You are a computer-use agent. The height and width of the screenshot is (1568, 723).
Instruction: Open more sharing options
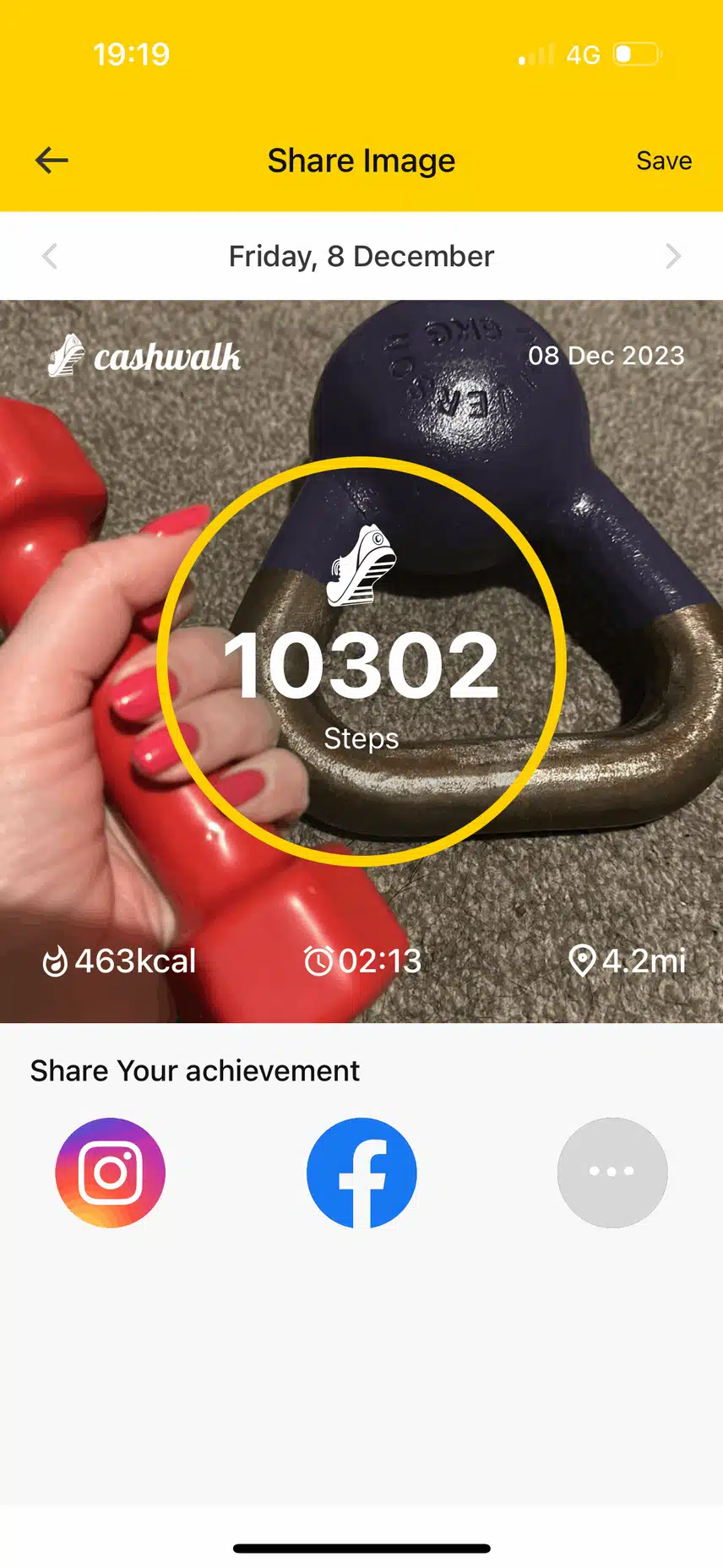(x=612, y=1173)
